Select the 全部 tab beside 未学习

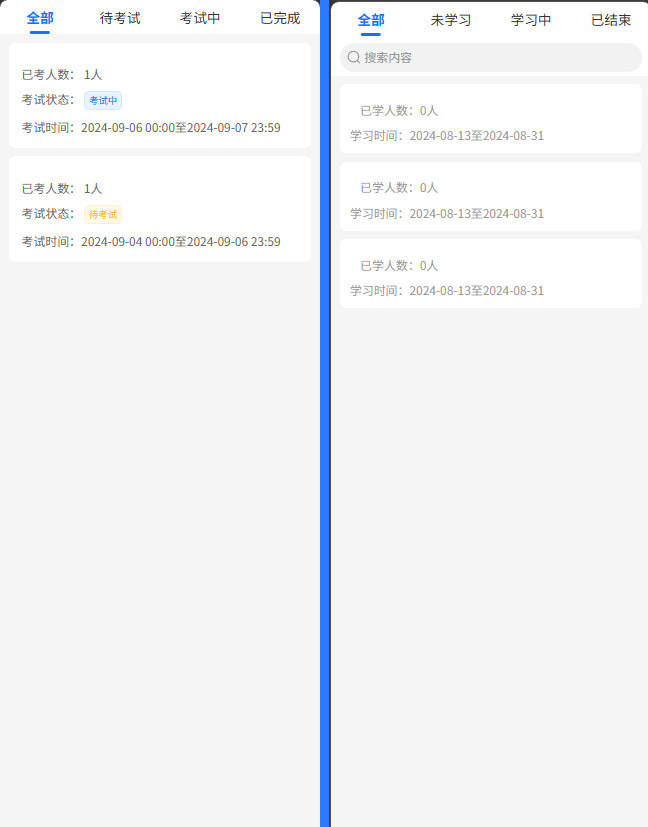(371, 20)
